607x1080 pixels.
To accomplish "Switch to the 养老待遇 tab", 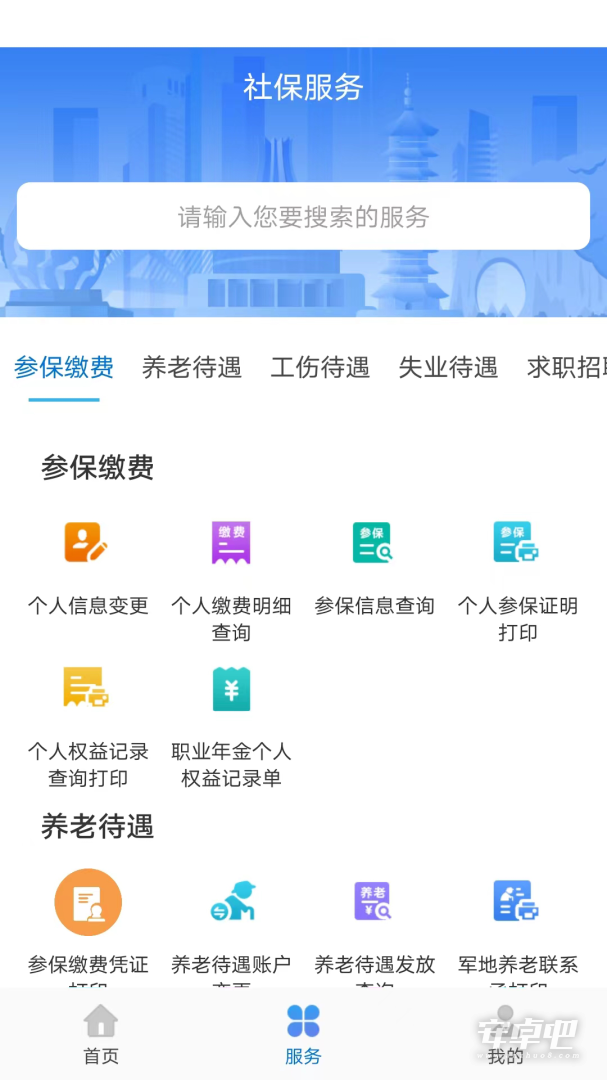I will click(192, 367).
